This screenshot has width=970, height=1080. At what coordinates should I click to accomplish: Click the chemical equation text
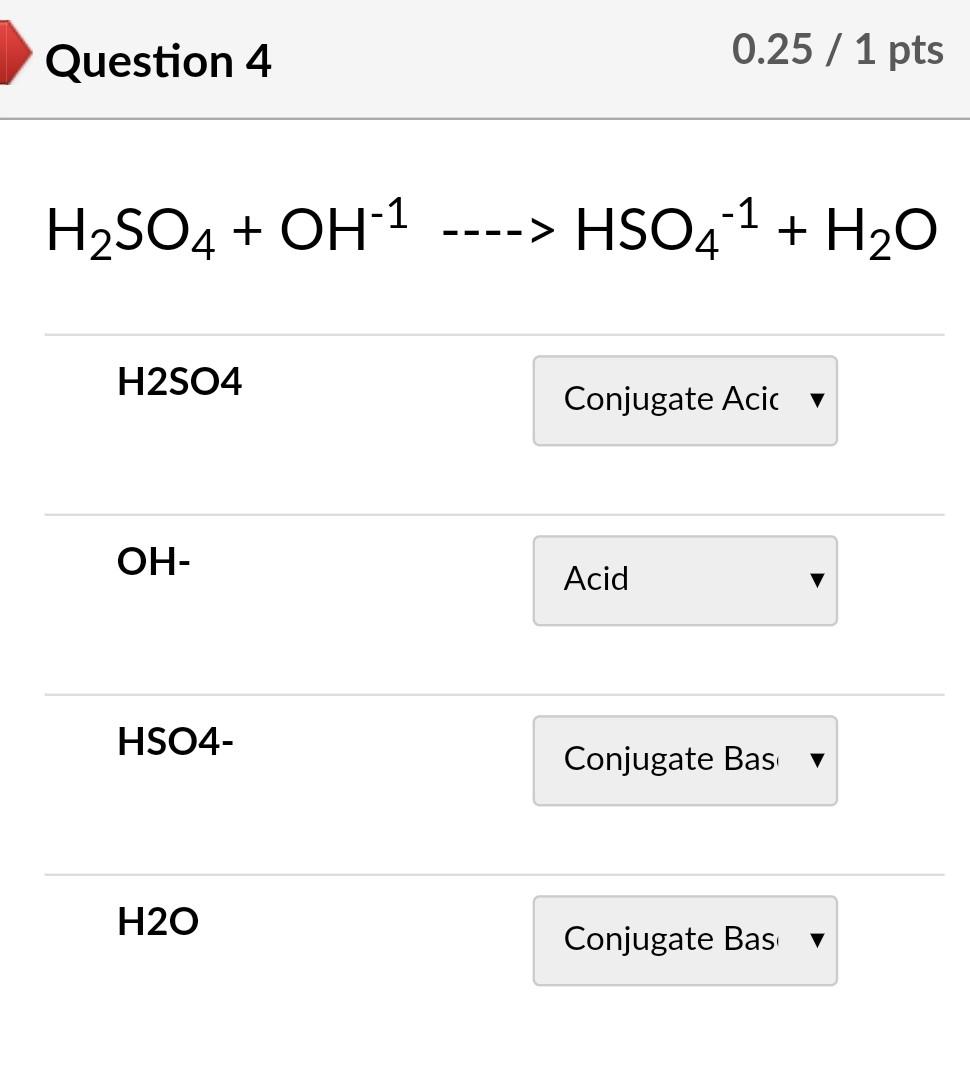tap(490, 230)
